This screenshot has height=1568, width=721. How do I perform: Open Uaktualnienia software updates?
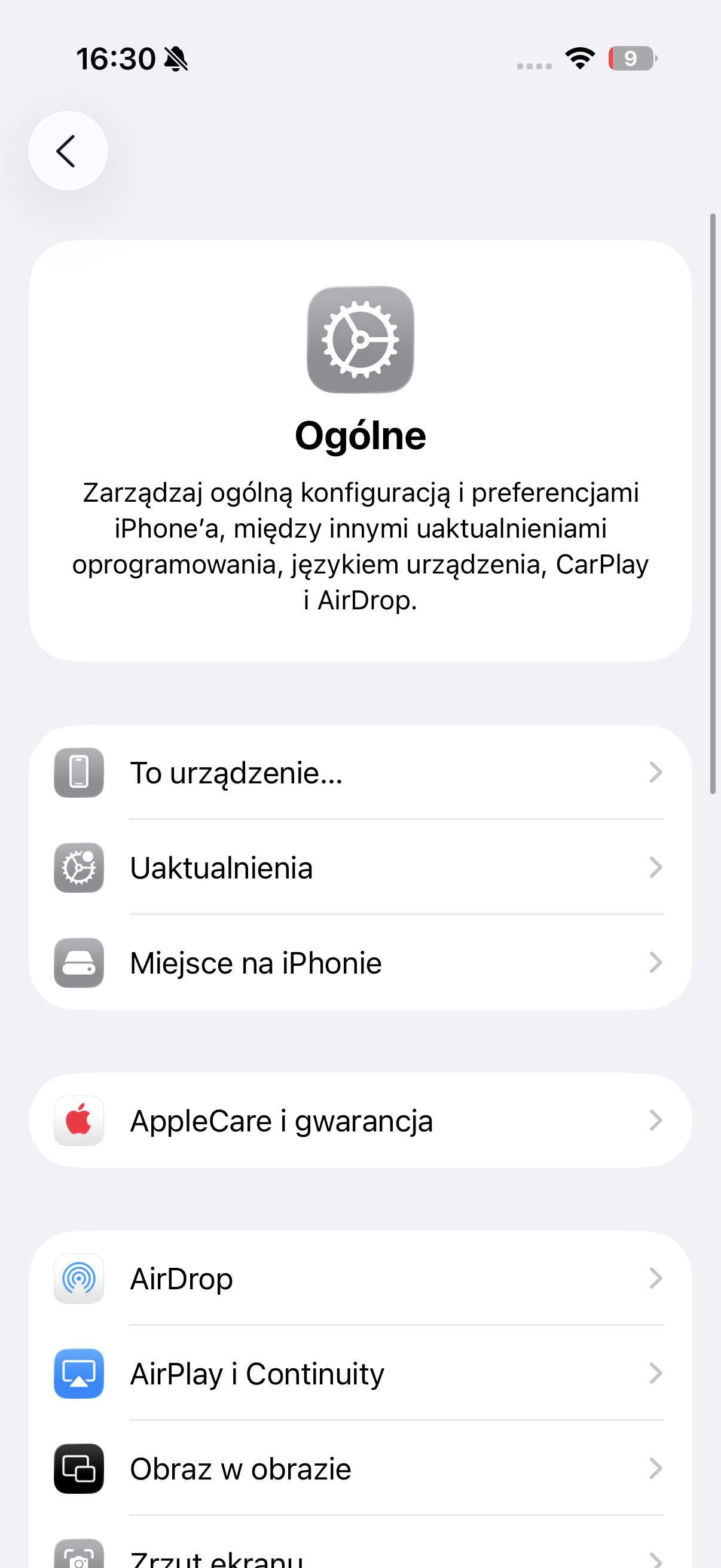tap(359, 868)
